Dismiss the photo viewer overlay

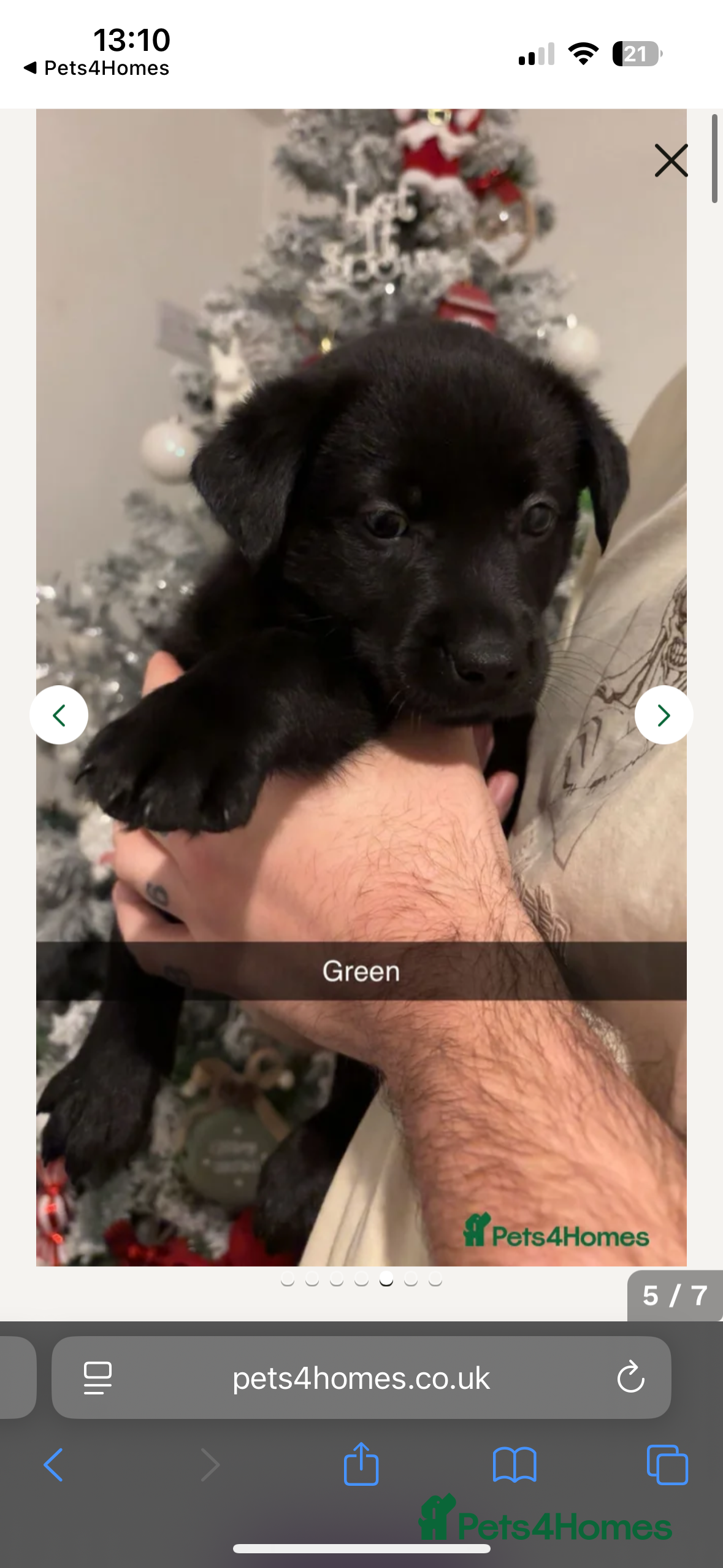click(672, 161)
